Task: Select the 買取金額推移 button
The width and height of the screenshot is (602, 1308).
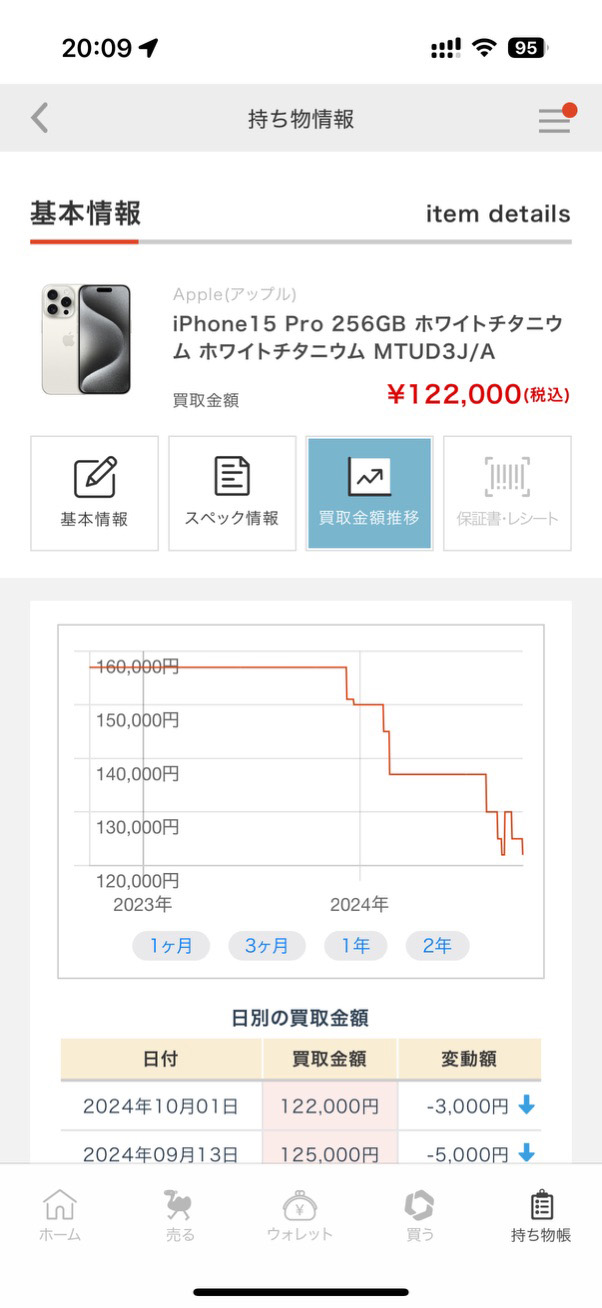Action: 369,493
